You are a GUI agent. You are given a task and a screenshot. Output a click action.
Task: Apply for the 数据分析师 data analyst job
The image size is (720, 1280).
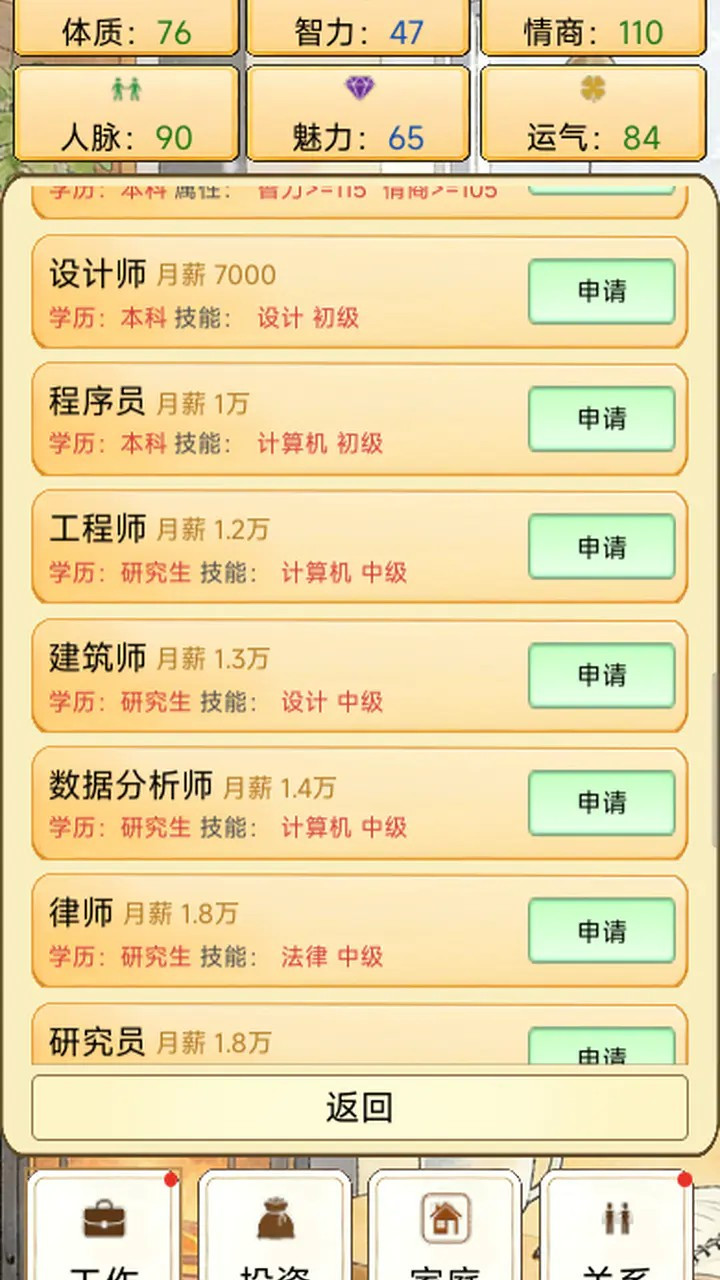[x=601, y=803]
